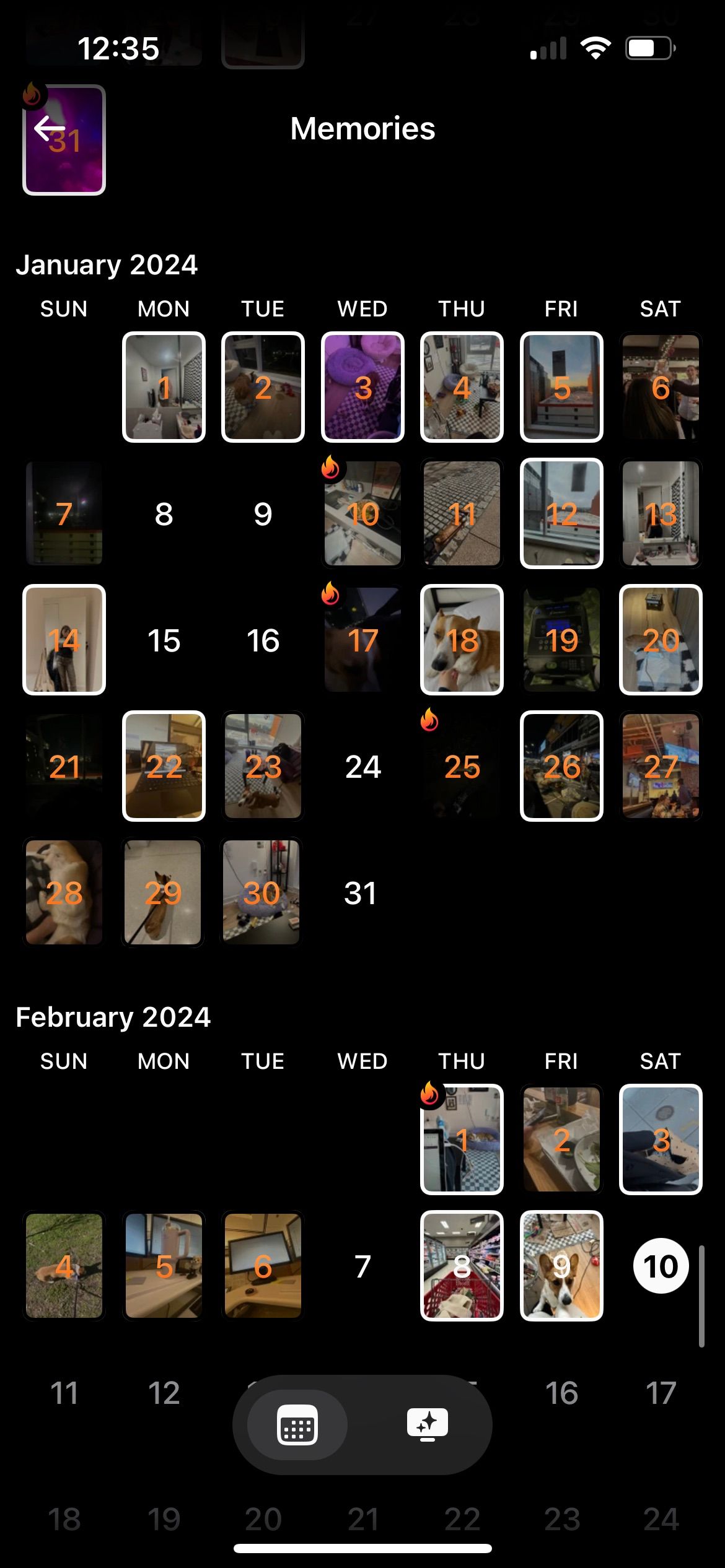The height and width of the screenshot is (1568, 725).
Task: Open the January 22 memory
Action: coord(164,767)
